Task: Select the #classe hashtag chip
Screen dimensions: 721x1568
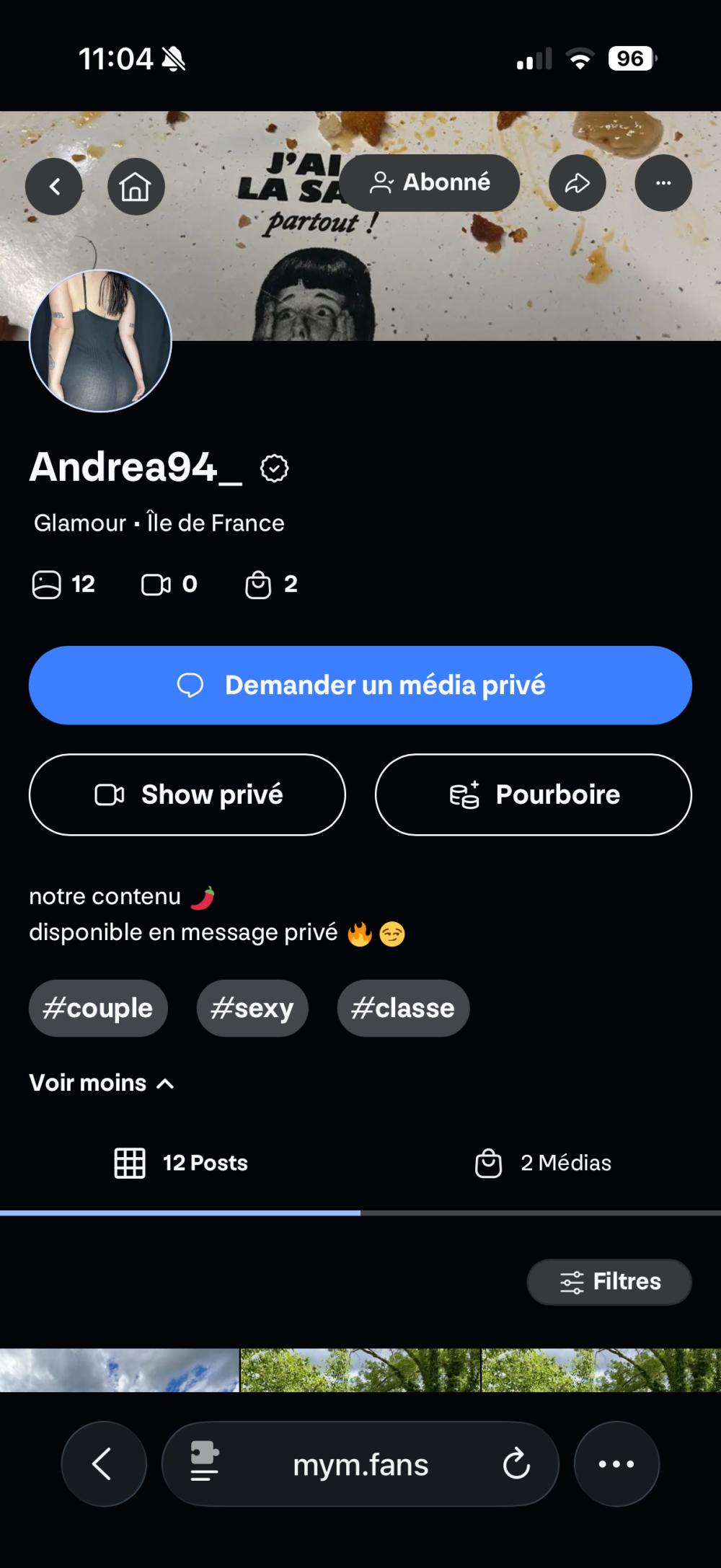Action: point(403,1008)
